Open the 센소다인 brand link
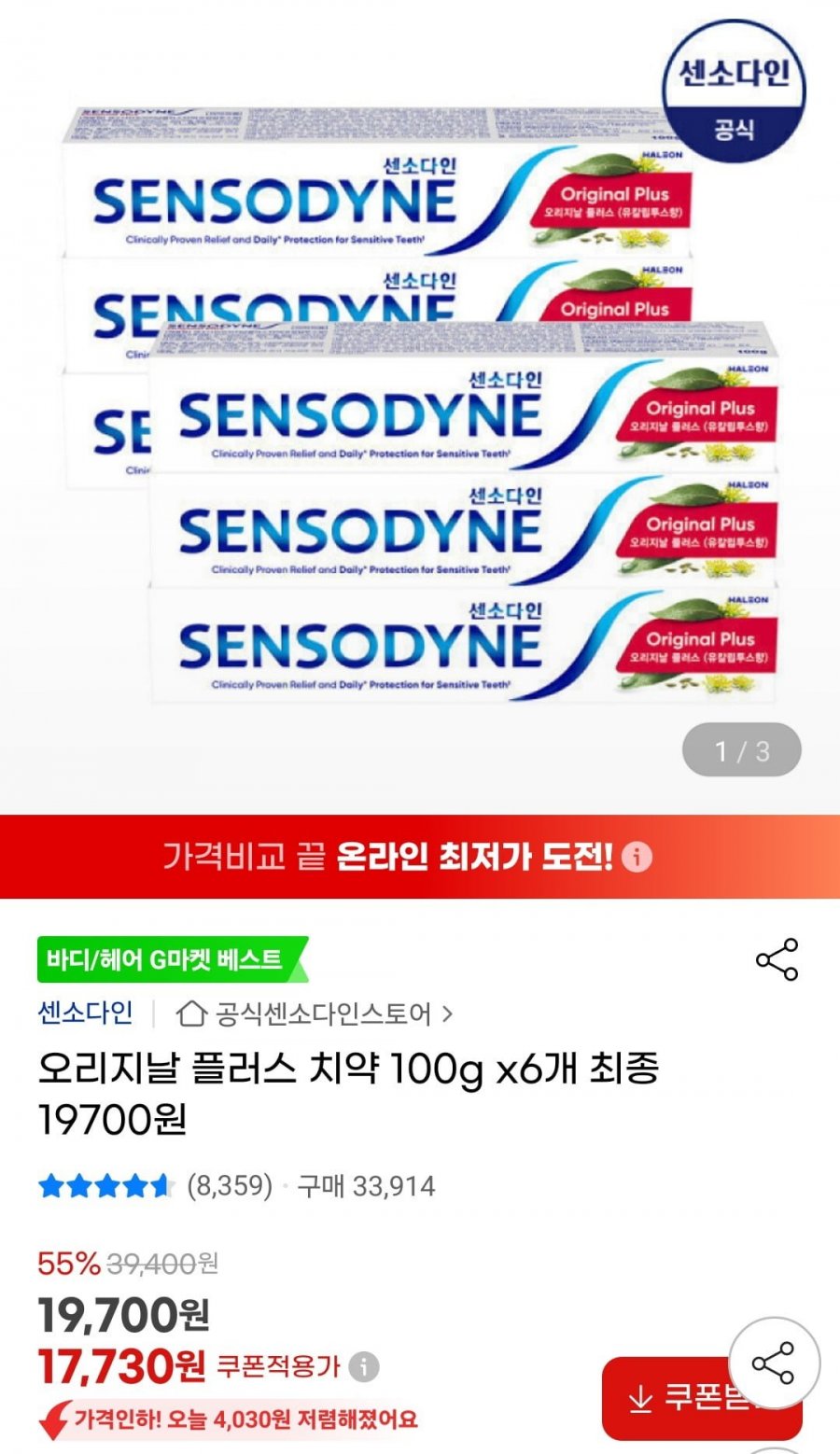This screenshot has width=840, height=1454. click(85, 1013)
